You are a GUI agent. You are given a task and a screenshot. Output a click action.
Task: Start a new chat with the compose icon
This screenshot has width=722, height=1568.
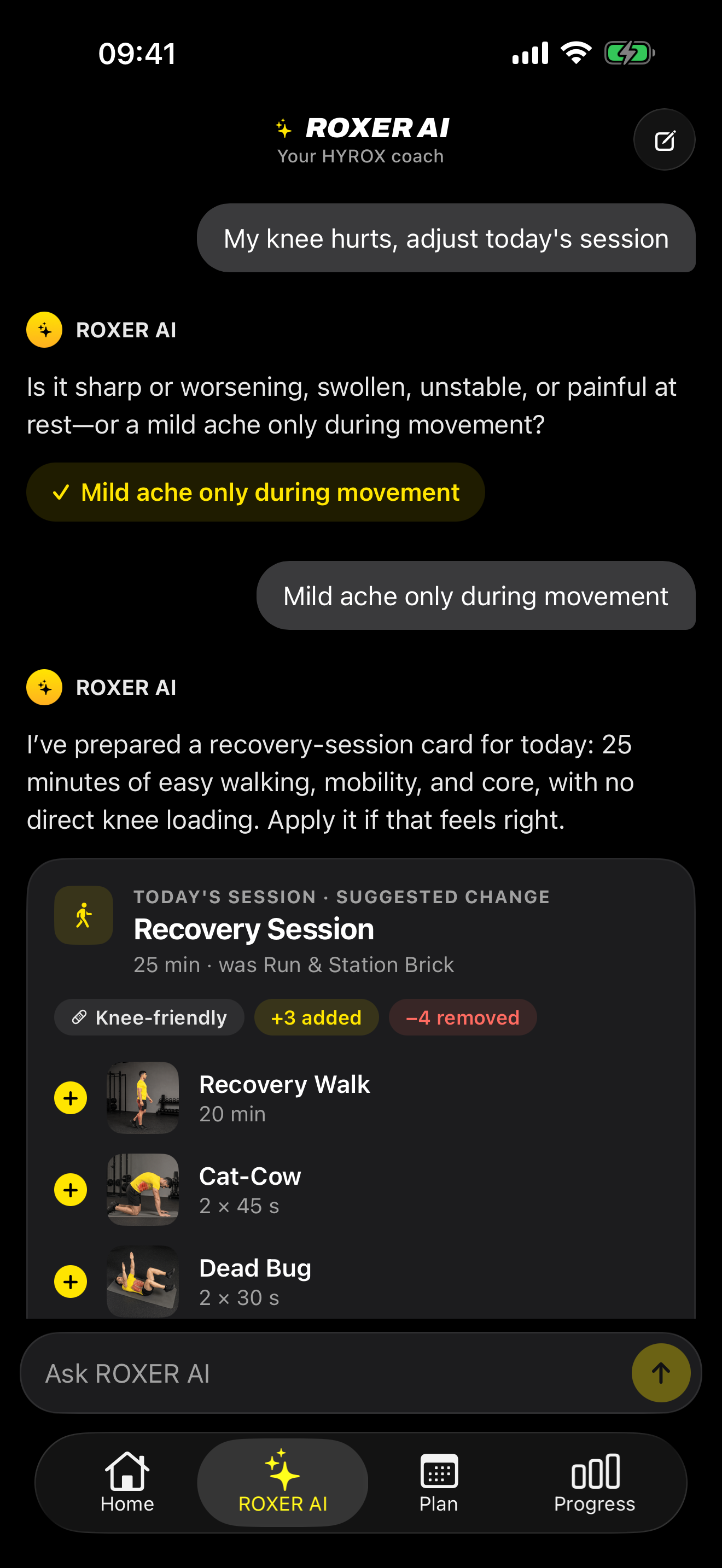click(x=664, y=140)
